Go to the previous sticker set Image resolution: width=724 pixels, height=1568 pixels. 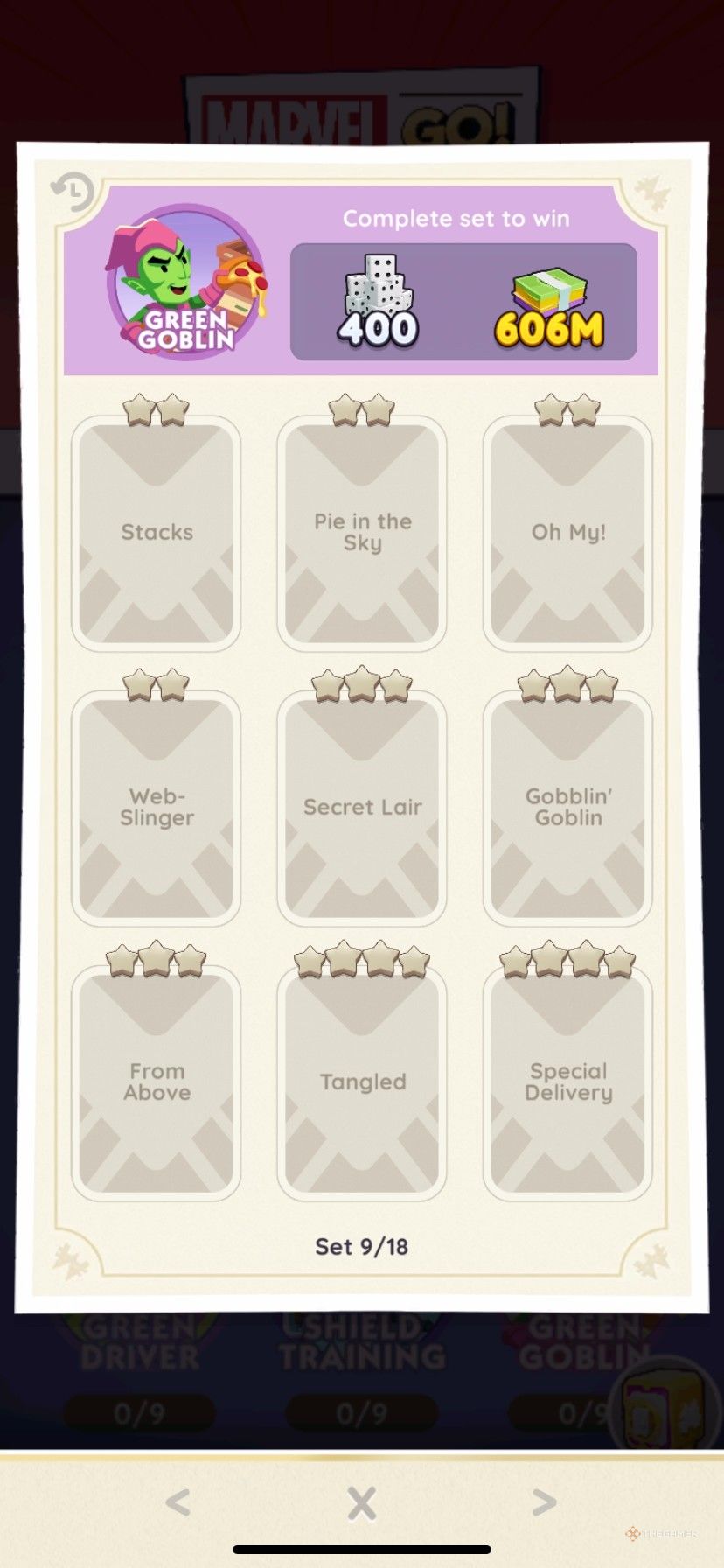(x=178, y=1502)
